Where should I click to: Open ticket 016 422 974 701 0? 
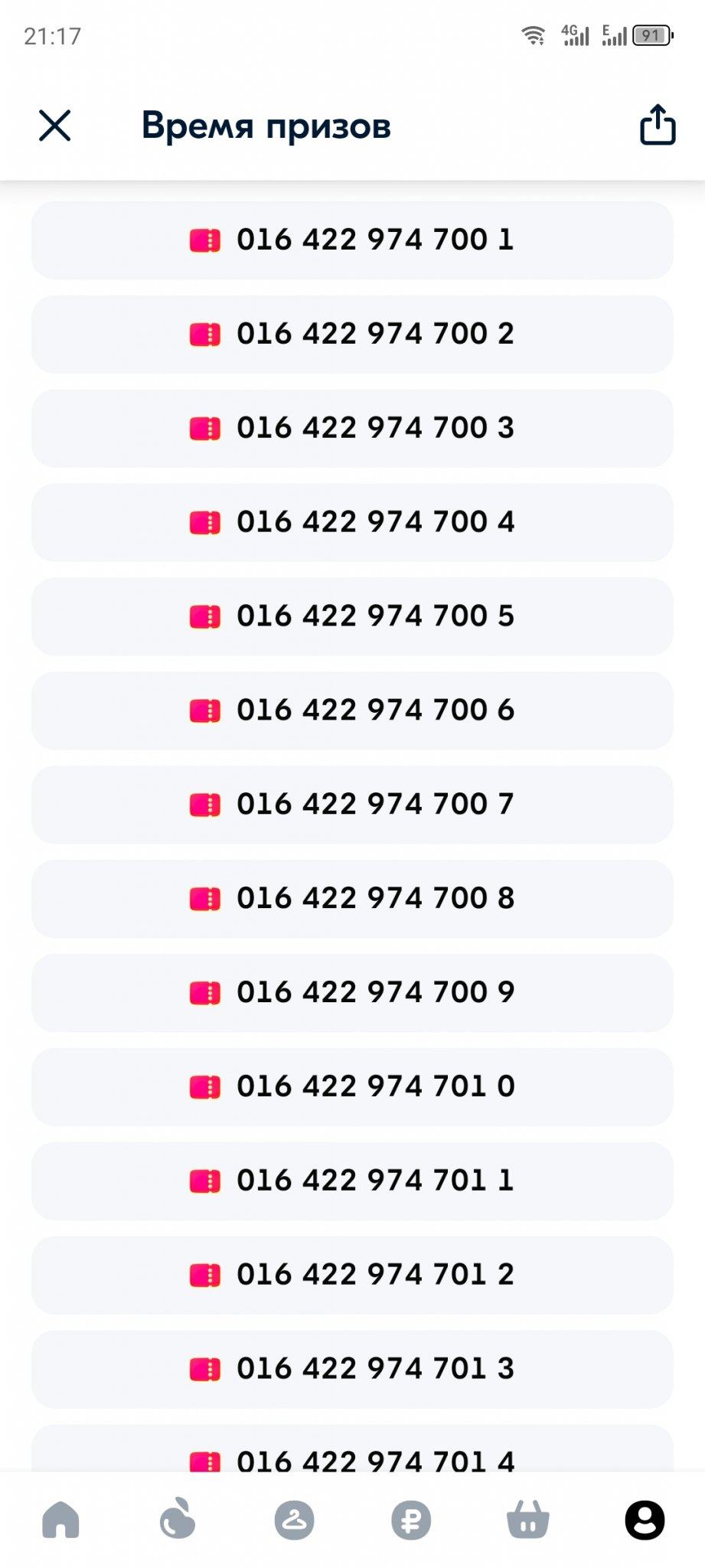point(352,1087)
